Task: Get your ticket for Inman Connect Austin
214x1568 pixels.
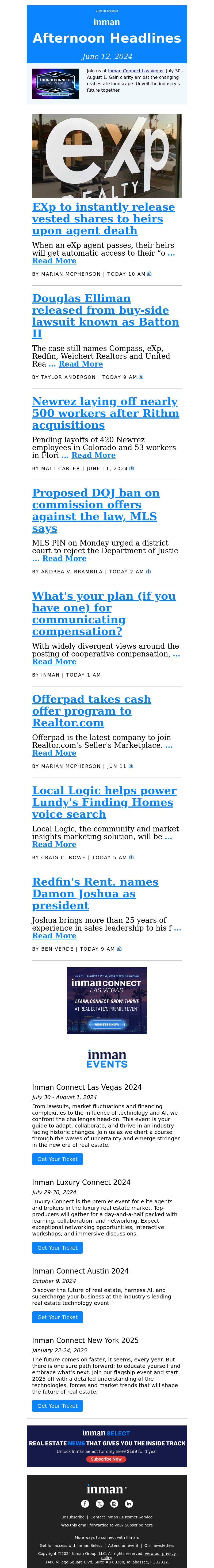Action: pyautogui.click(x=57, y=1317)
